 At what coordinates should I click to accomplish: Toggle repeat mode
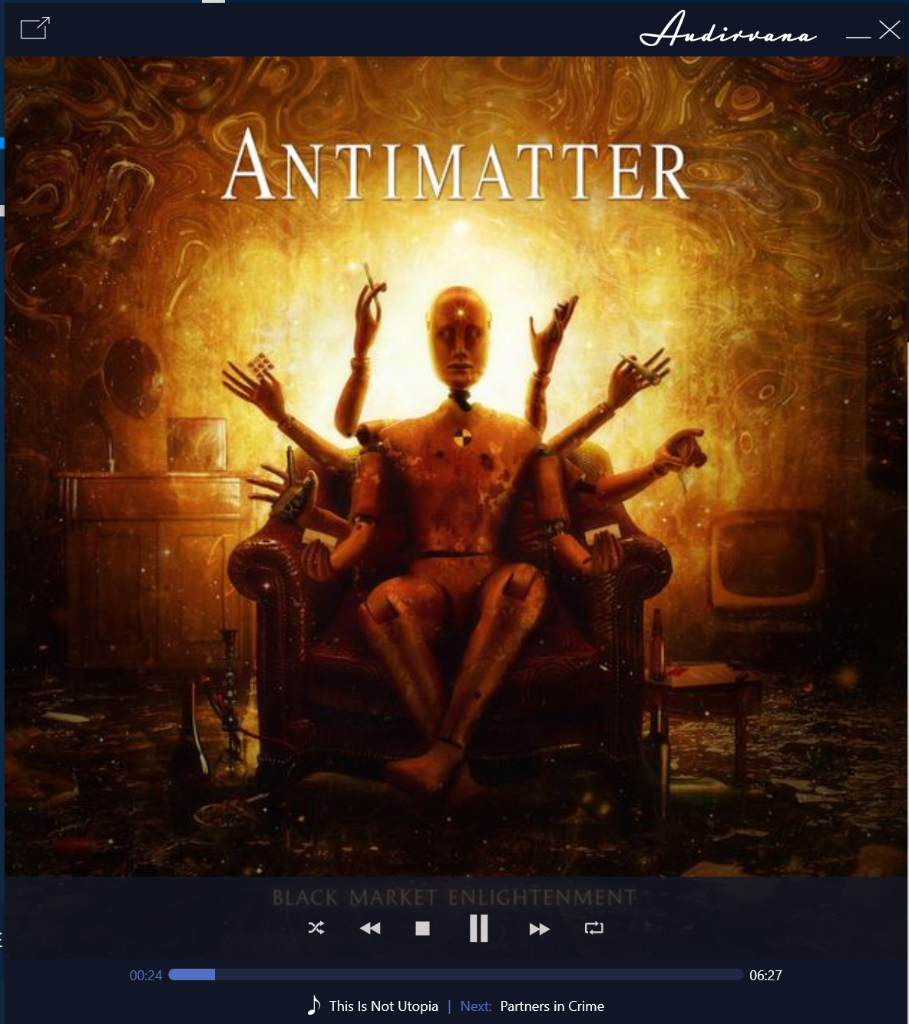point(594,928)
